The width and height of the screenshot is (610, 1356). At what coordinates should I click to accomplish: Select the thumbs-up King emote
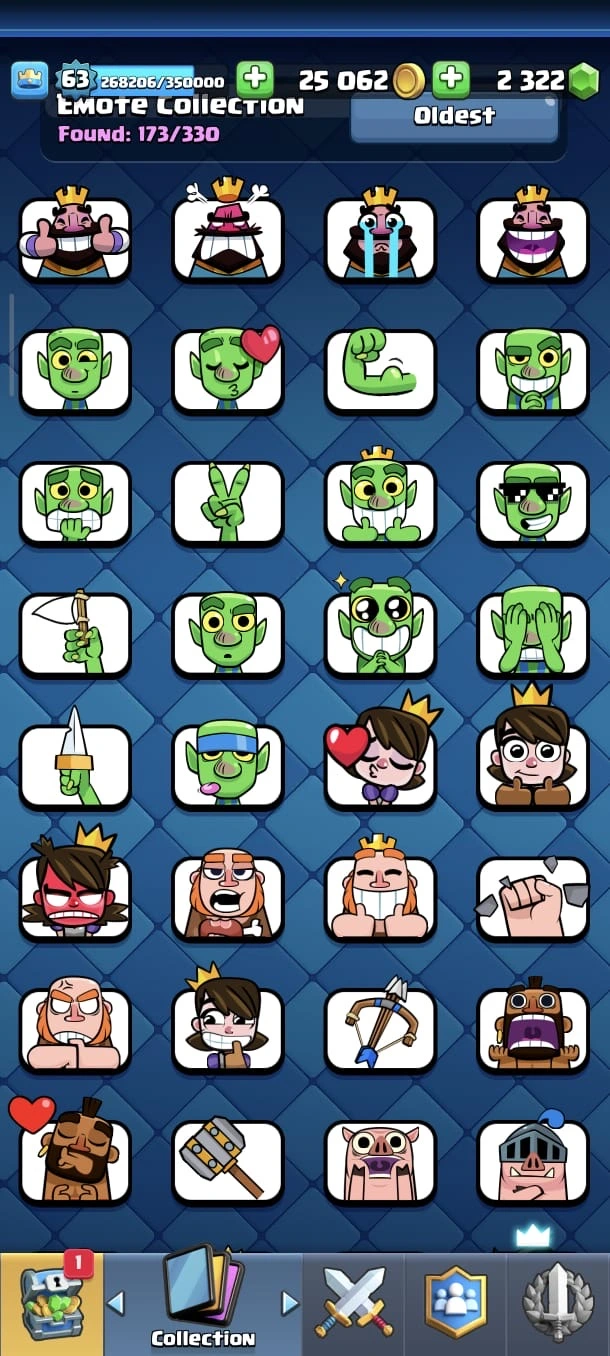[x=75, y=238]
